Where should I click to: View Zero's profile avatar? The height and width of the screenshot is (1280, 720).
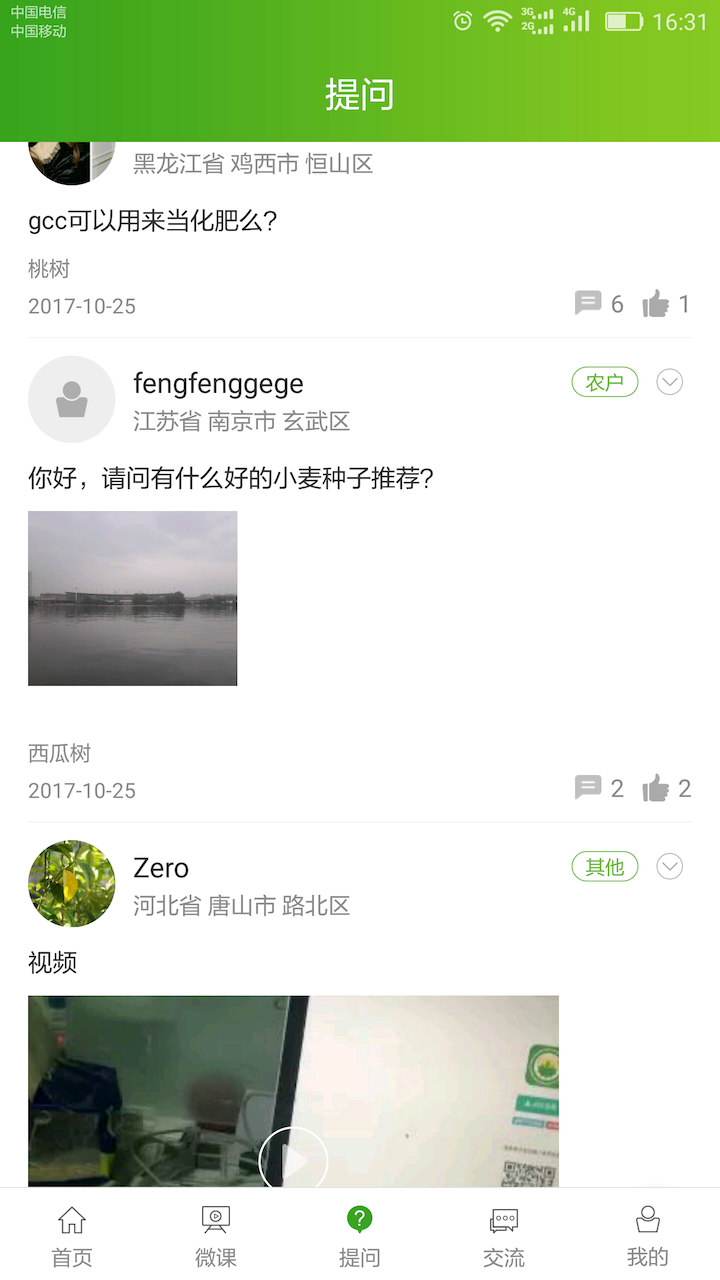[x=72, y=883]
